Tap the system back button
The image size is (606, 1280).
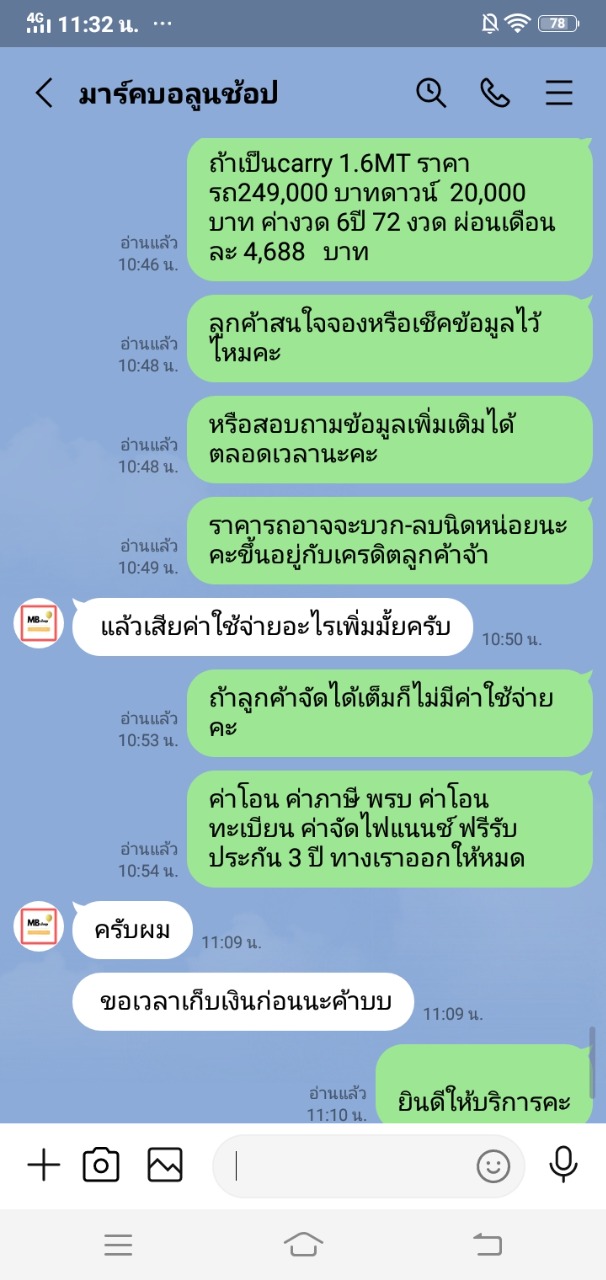487,1244
